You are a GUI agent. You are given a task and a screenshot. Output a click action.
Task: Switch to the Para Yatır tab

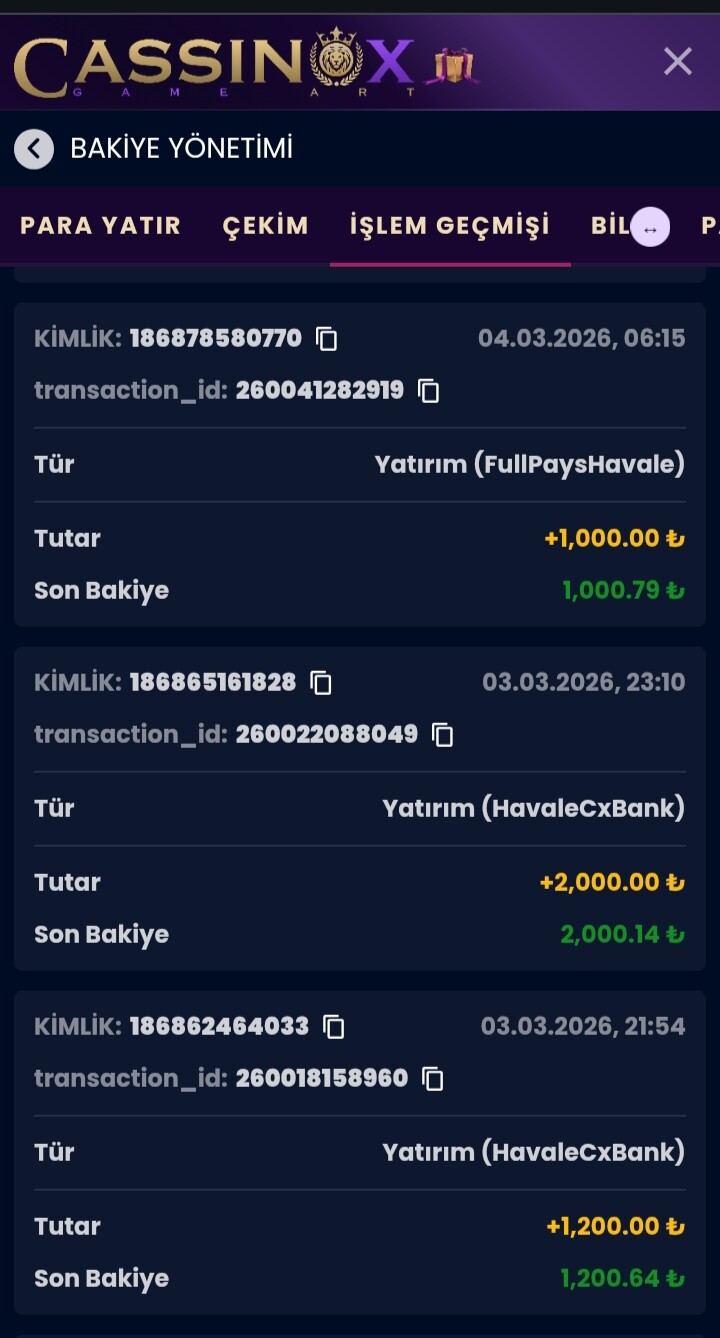pos(100,225)
